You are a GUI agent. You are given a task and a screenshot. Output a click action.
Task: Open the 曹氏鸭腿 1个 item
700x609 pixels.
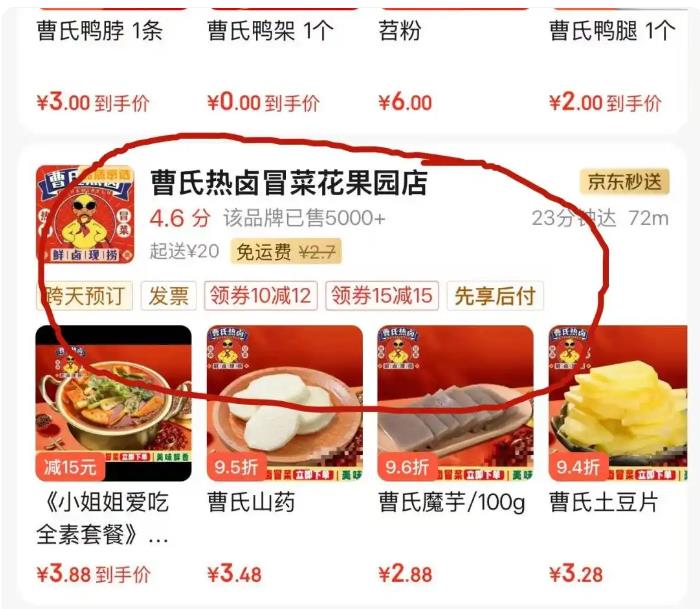(612, 32)
